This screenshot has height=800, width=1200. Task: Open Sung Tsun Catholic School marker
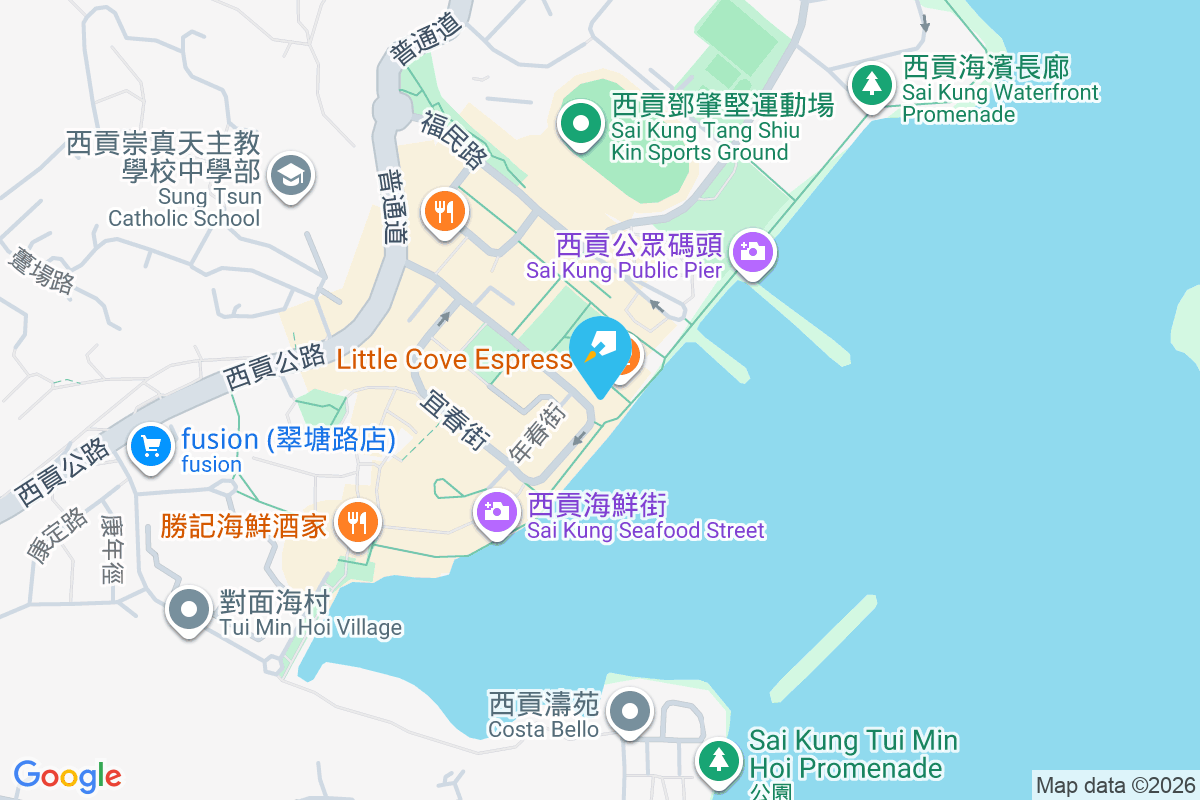pyautogui.click(x=292, y=176)
